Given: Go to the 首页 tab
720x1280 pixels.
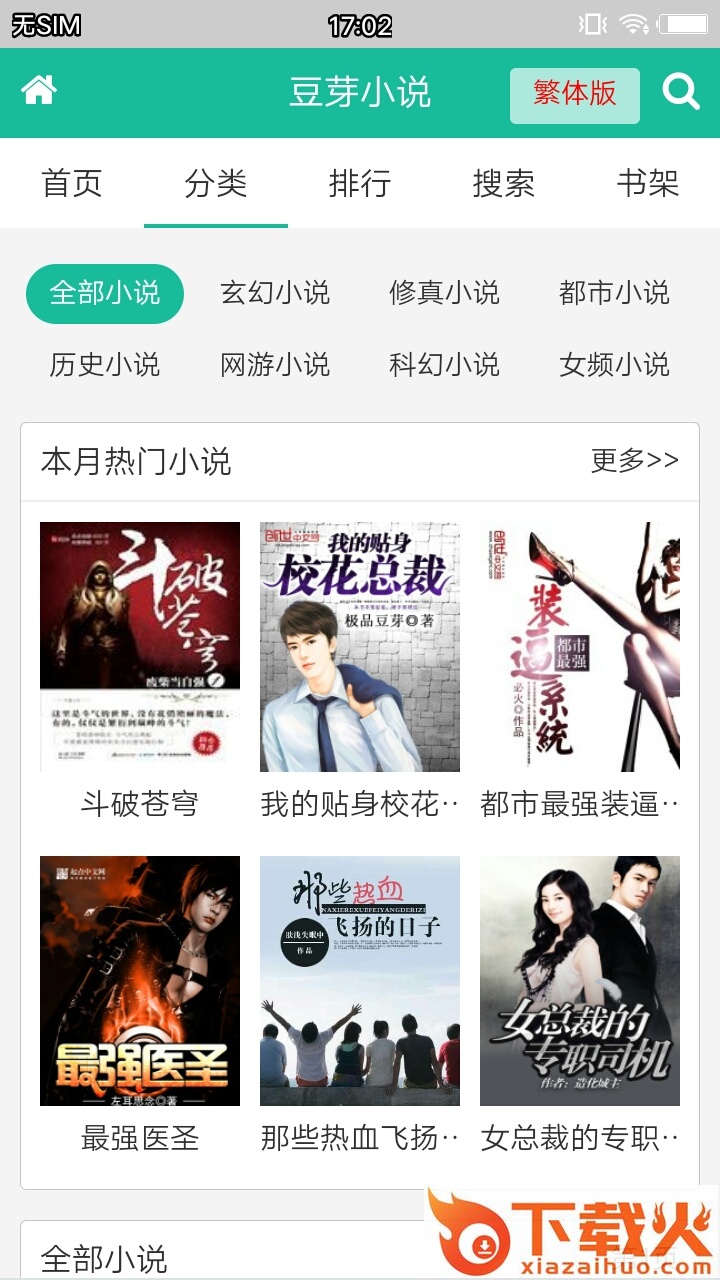Looking at the screenshot, I should pos(72,184).
